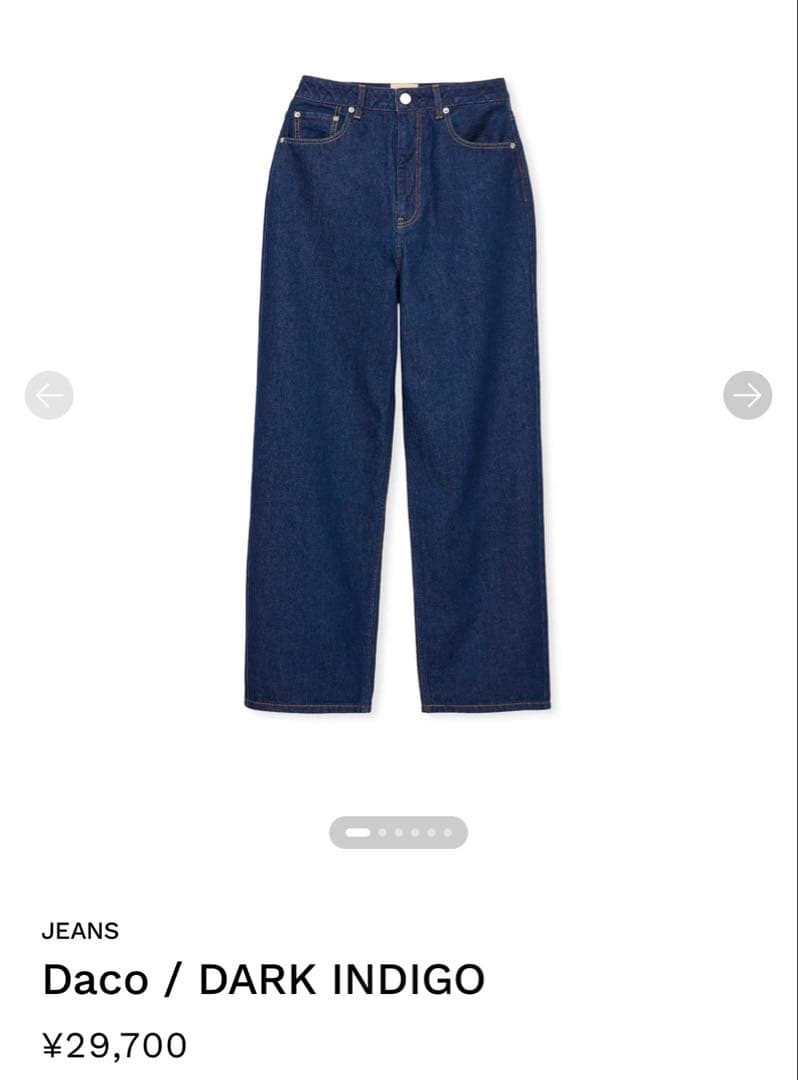Click the carousel dot strip container
This screenshot has height=1080, width=798.
(400, 832)
